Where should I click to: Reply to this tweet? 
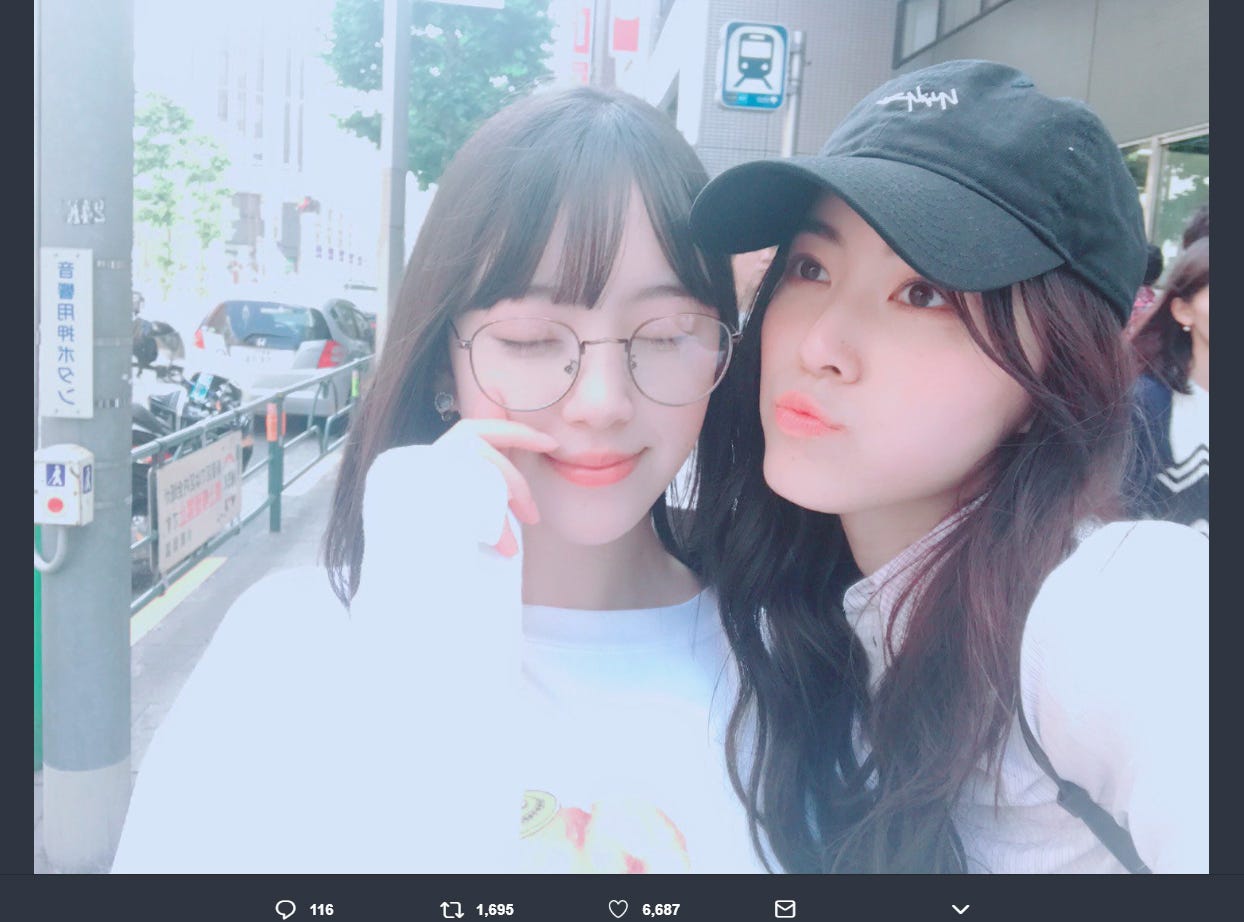click(x=286, y=909)
